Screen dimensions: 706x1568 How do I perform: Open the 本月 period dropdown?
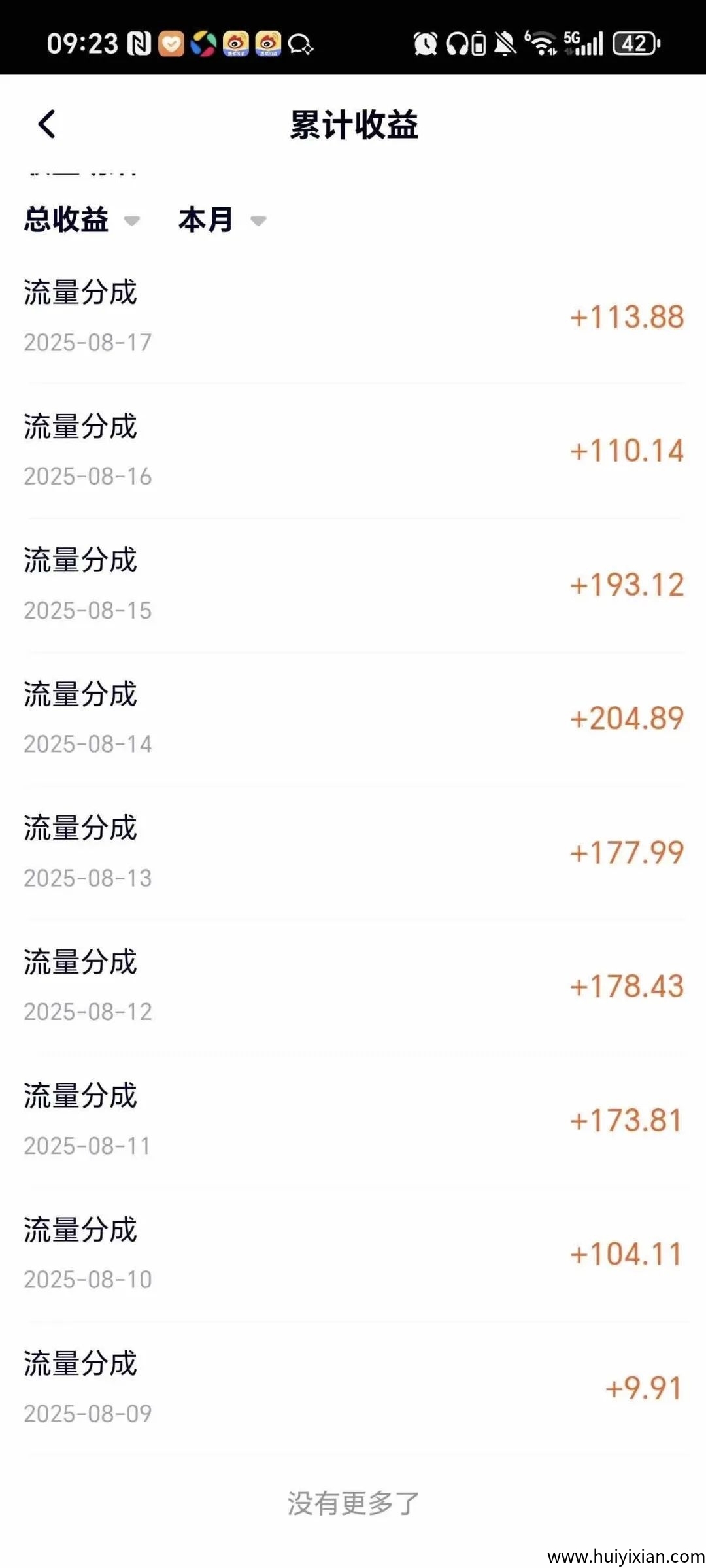222,220
